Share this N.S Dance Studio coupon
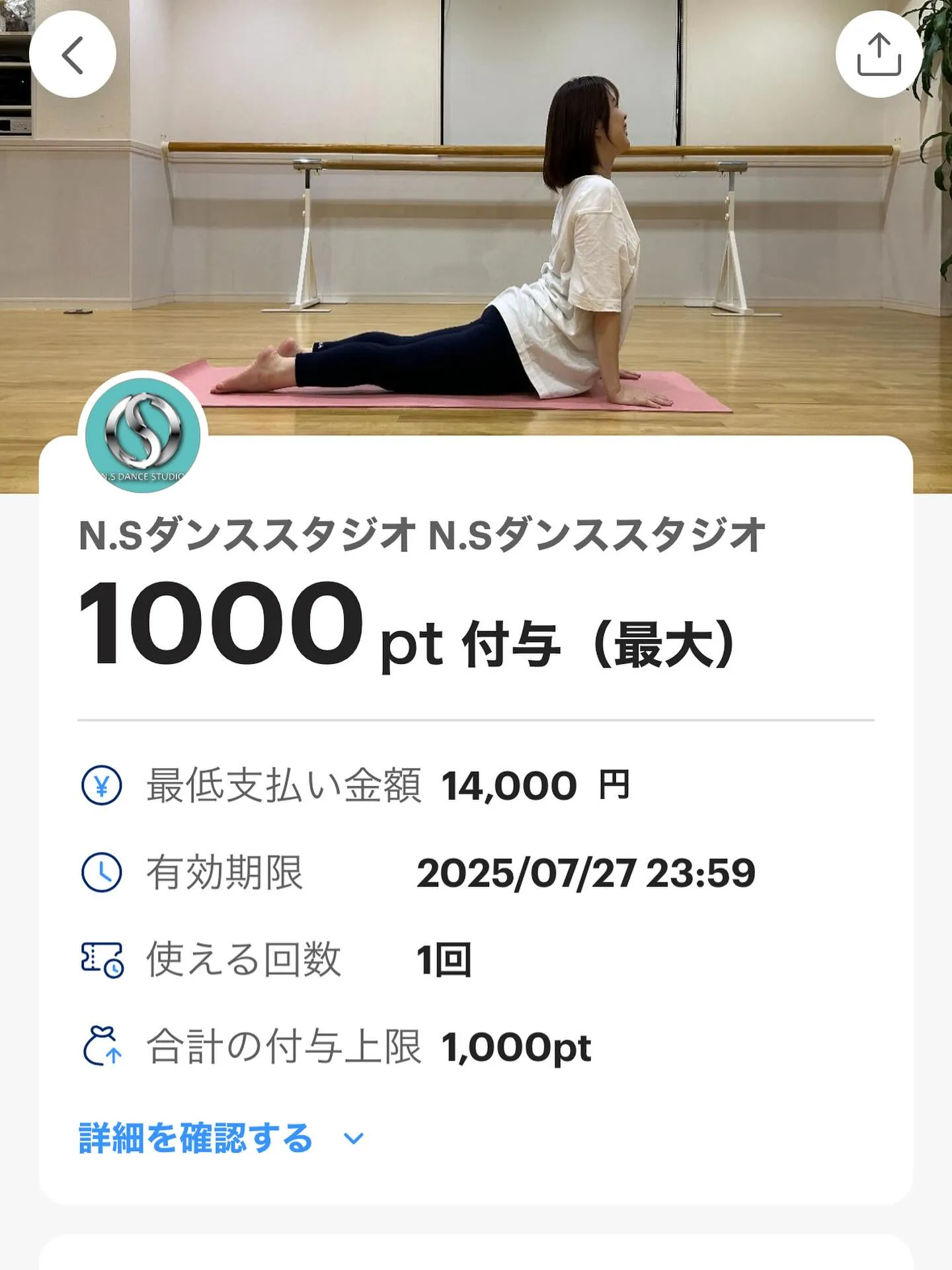The image size is (952, 1270). (879, 55)
